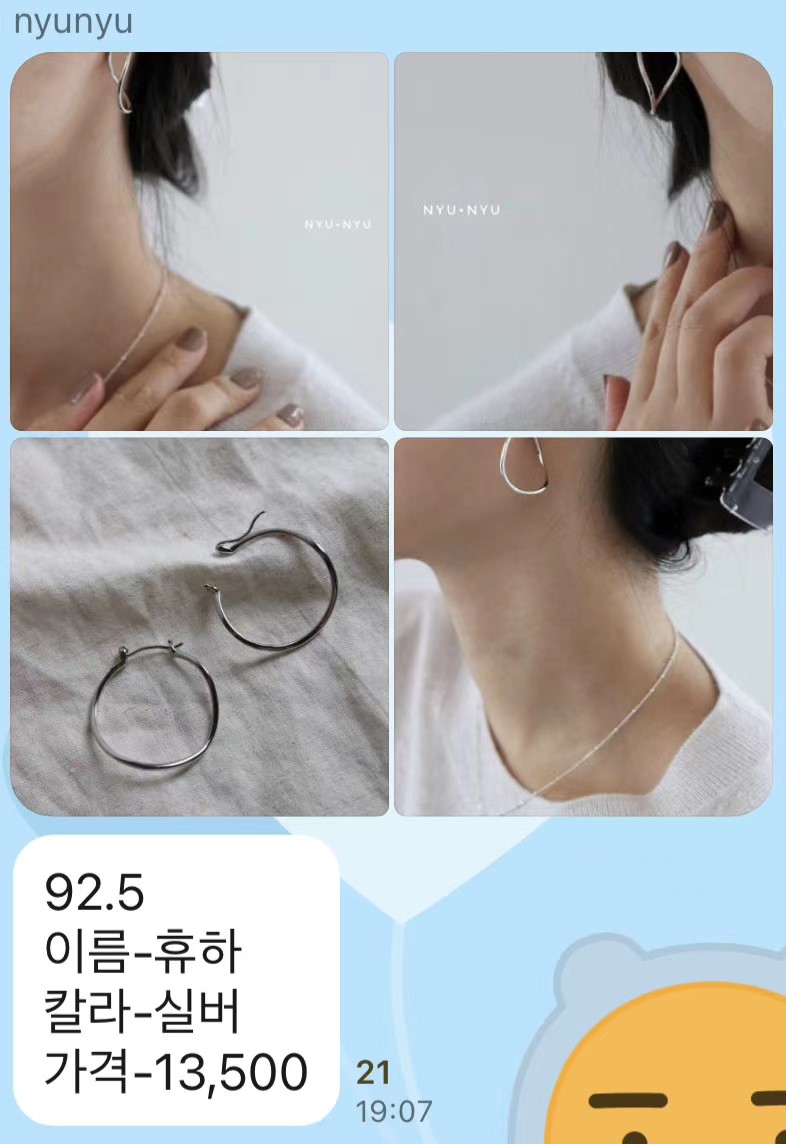Viewport: 786px width, 1144px height.
Task: Open the photo of hand touching collarbone
Action: (199, 241)
